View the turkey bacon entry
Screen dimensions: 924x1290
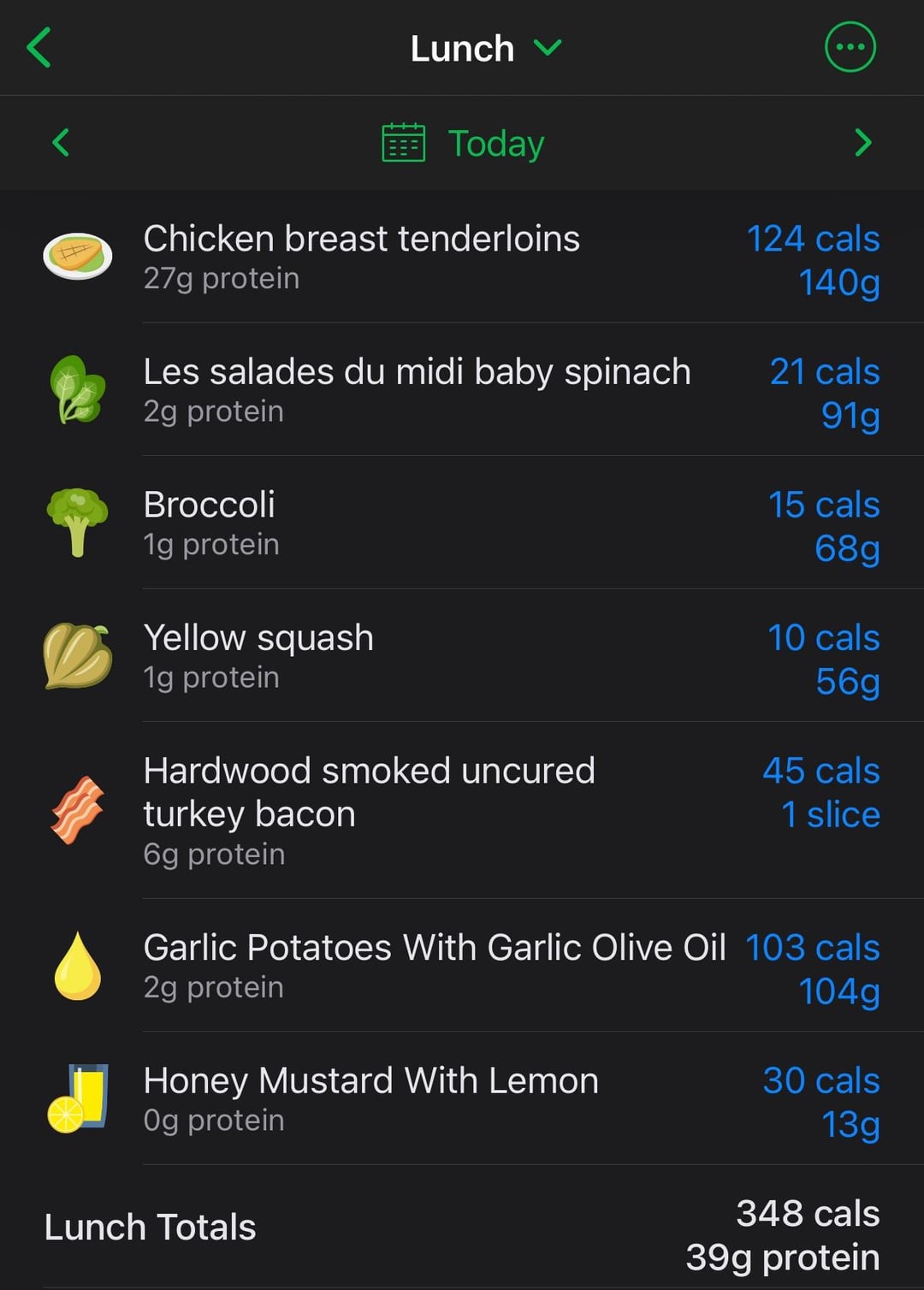tap(462, 810)
